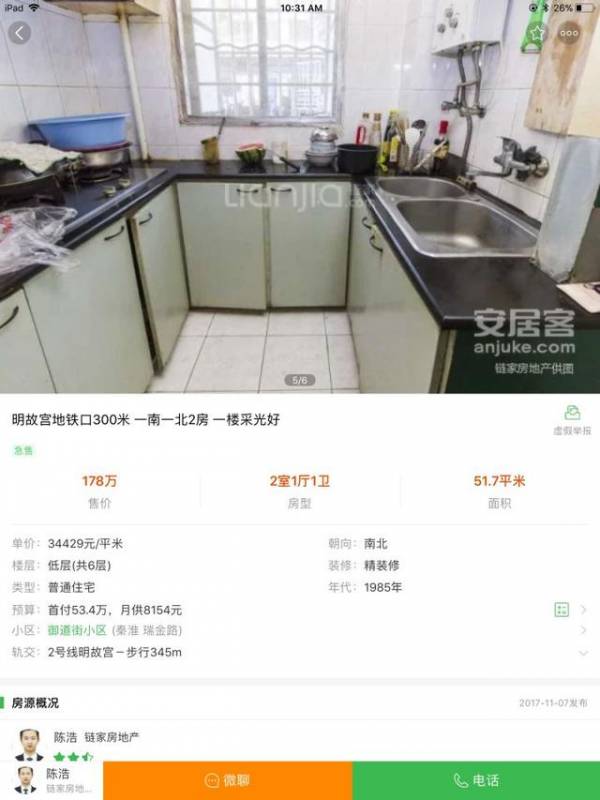Call the agent with 电话 button
The width and height of the screenshot is (600, 800).
(476, 780)
